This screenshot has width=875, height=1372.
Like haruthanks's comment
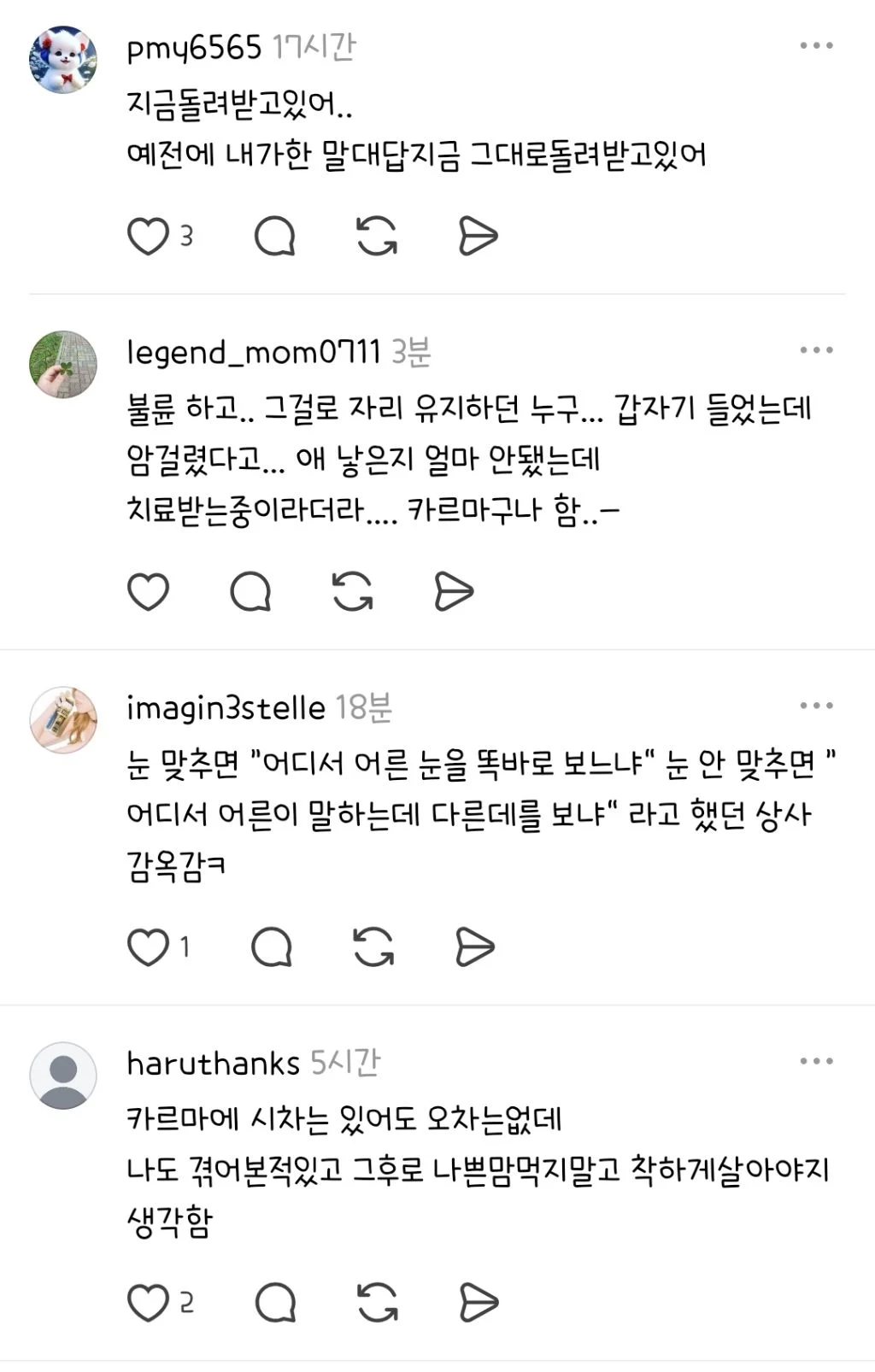pyautogui.click(x=148, y=1304)
